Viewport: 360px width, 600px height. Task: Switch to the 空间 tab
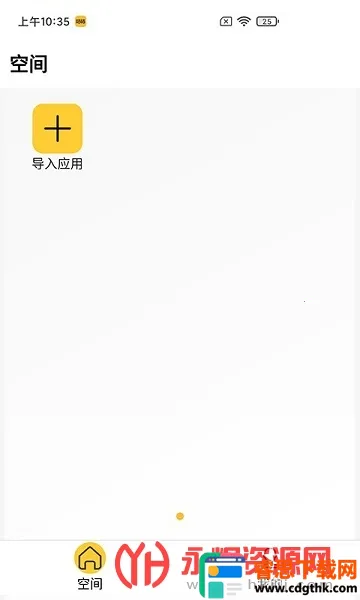(x=90, y=566)
